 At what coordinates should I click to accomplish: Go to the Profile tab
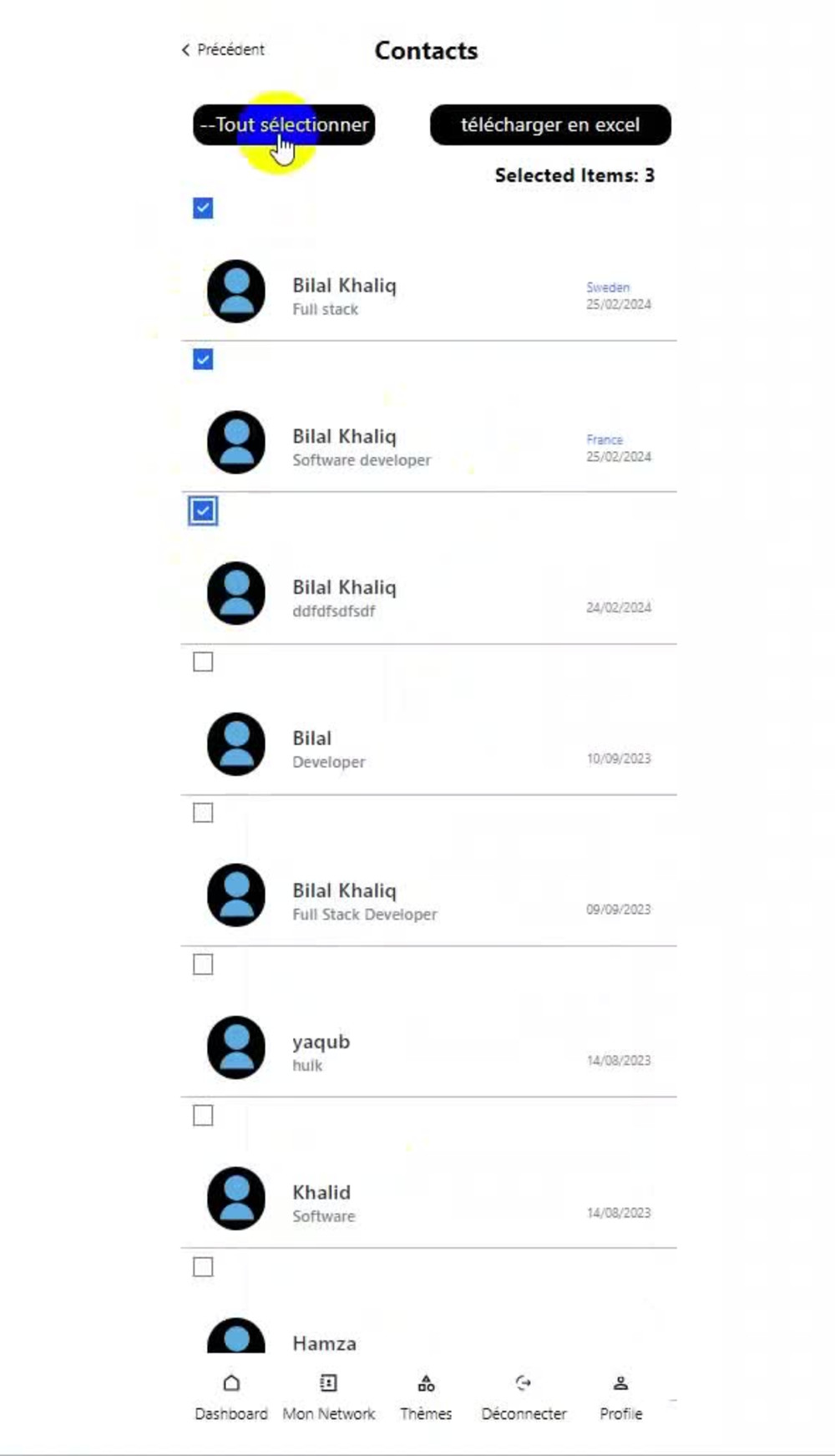pyautogui.click(x=620, y=1397)
